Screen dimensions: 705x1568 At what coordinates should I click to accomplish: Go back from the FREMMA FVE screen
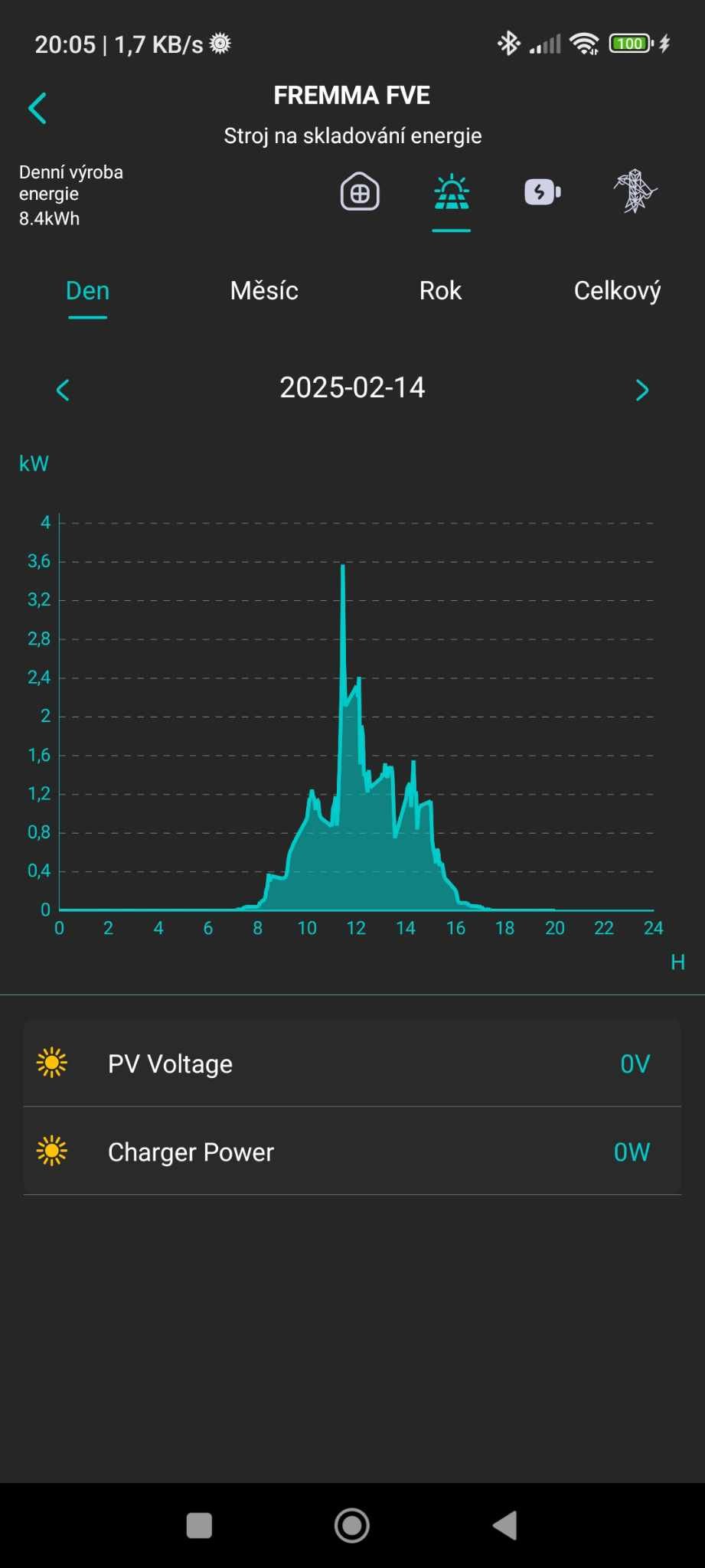tap(38, 108)
